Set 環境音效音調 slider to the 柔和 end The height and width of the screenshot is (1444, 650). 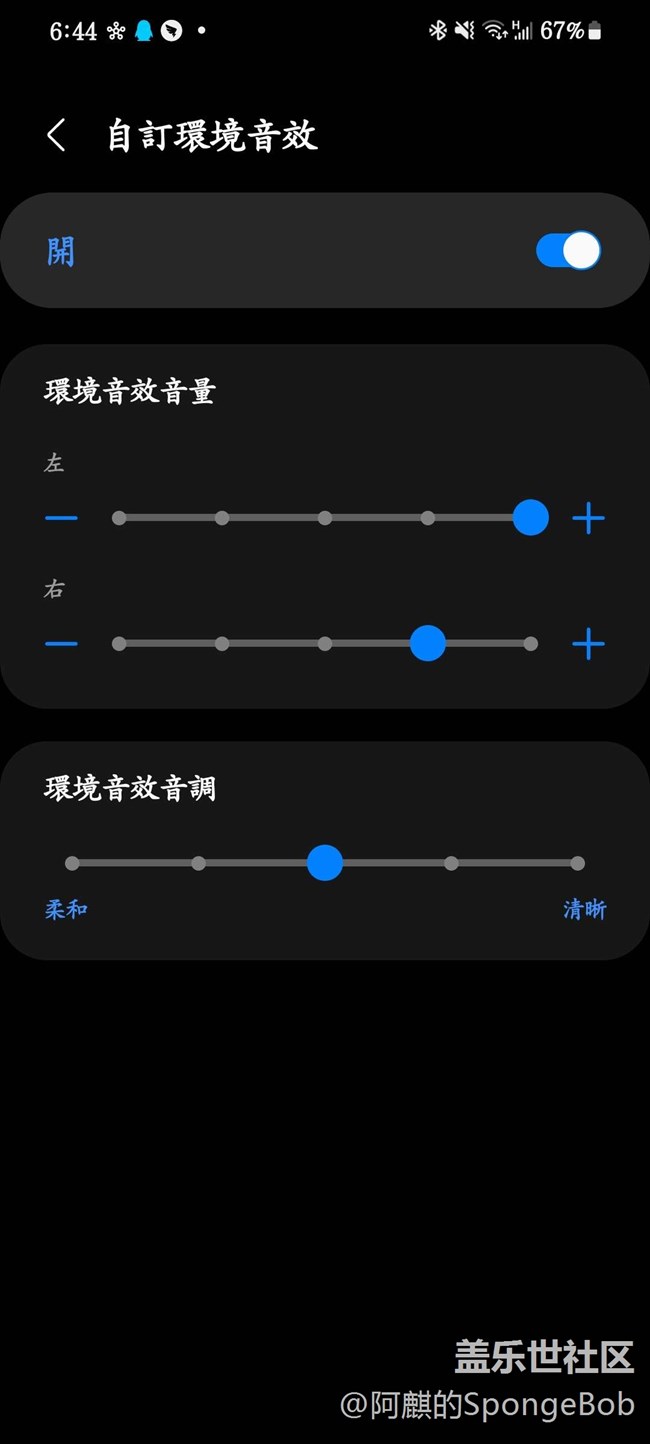click(72, 863)
